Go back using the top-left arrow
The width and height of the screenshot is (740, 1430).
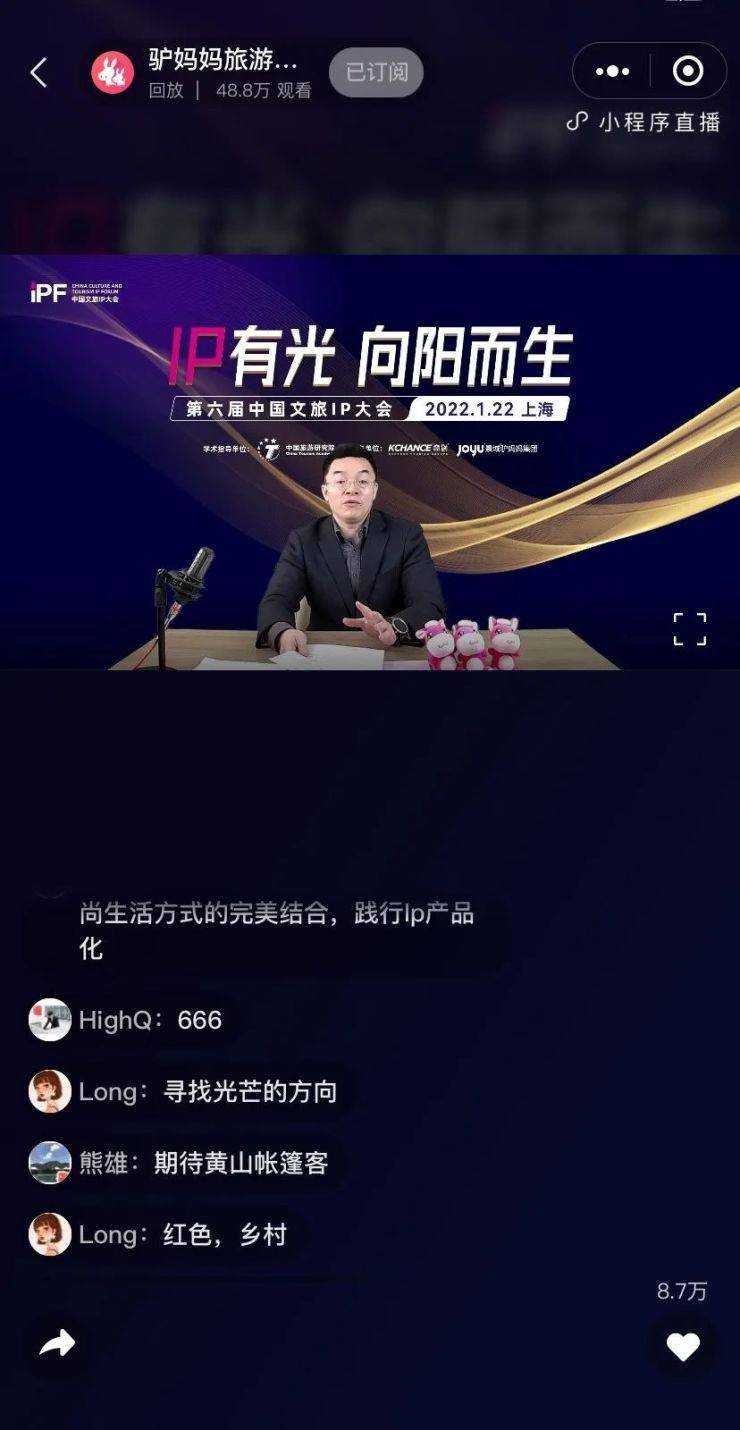pos(39,72)
